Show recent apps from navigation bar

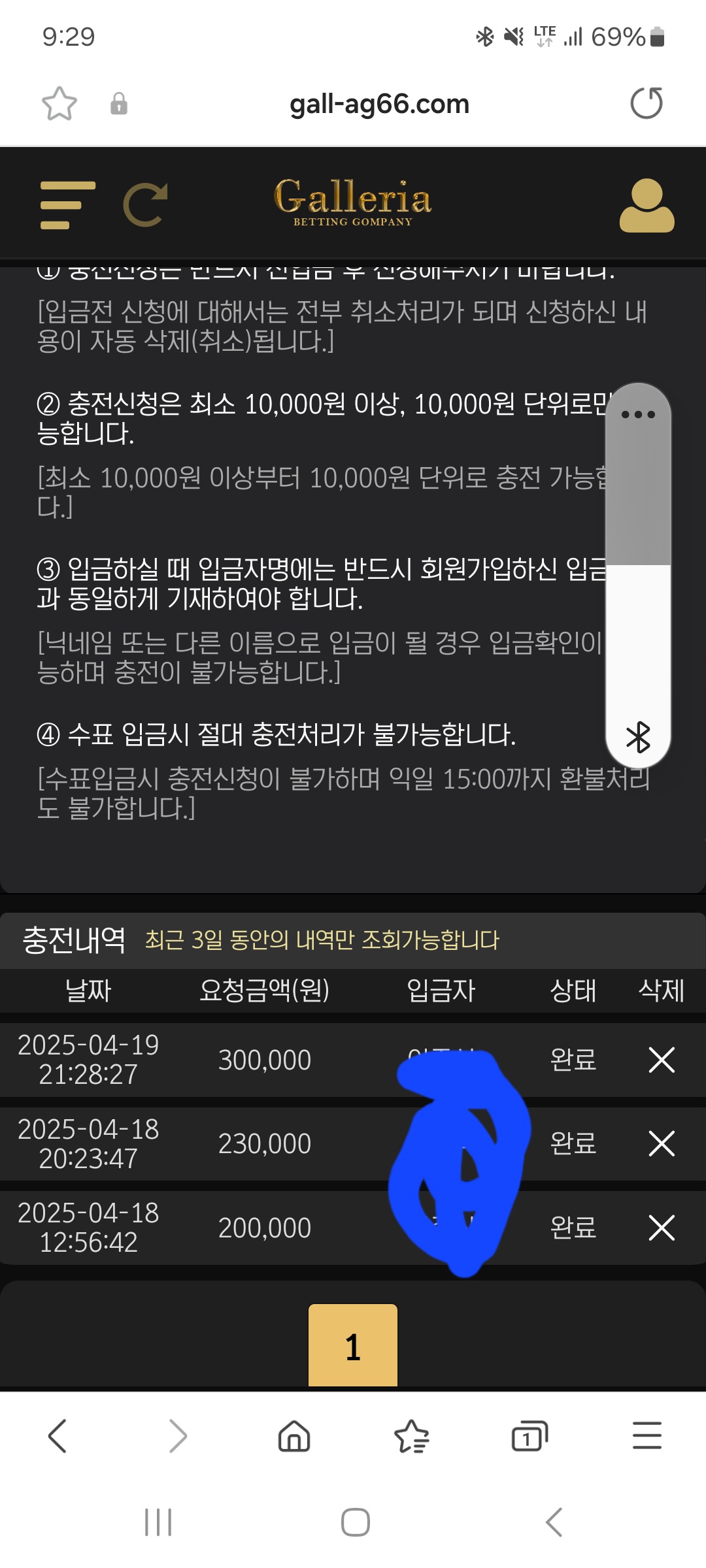[x=158, y=1522]
